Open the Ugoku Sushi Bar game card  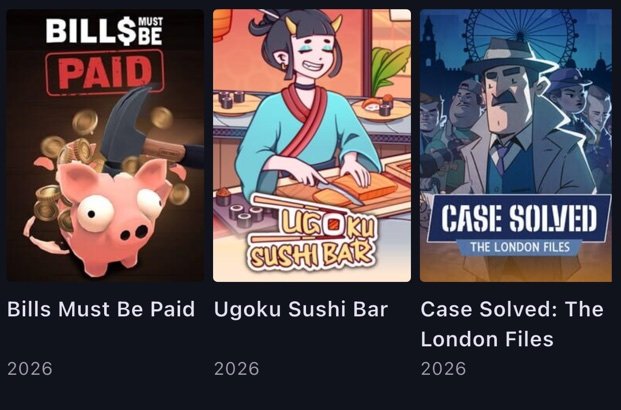312,146
